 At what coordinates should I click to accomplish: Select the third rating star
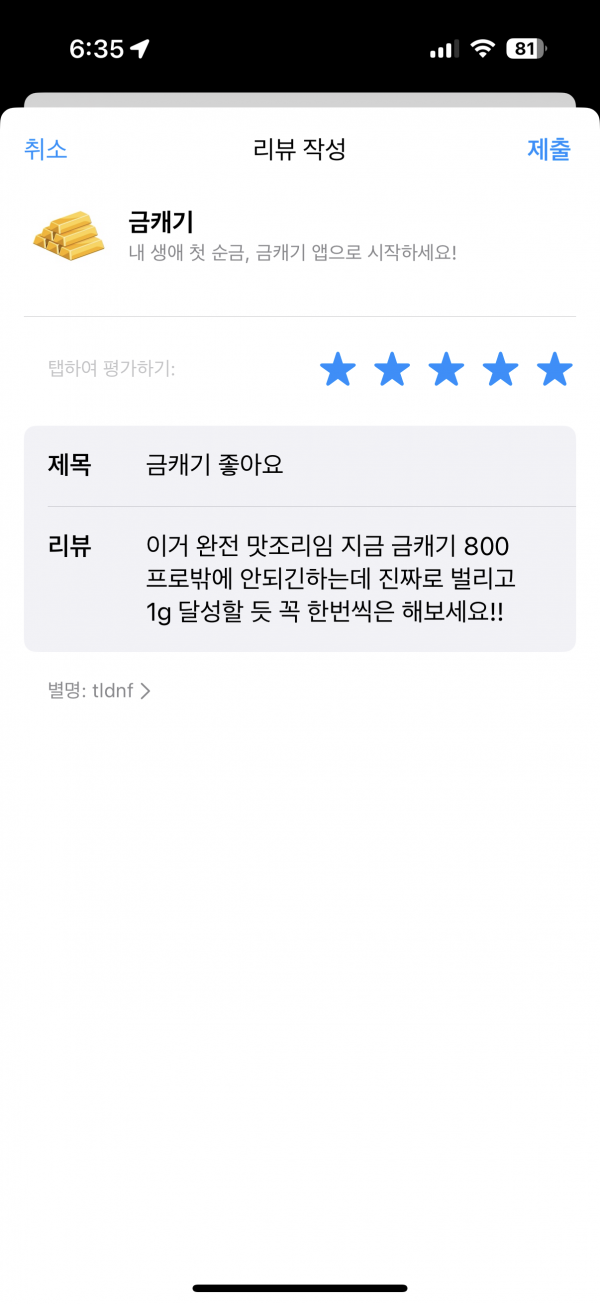(446, 370)
